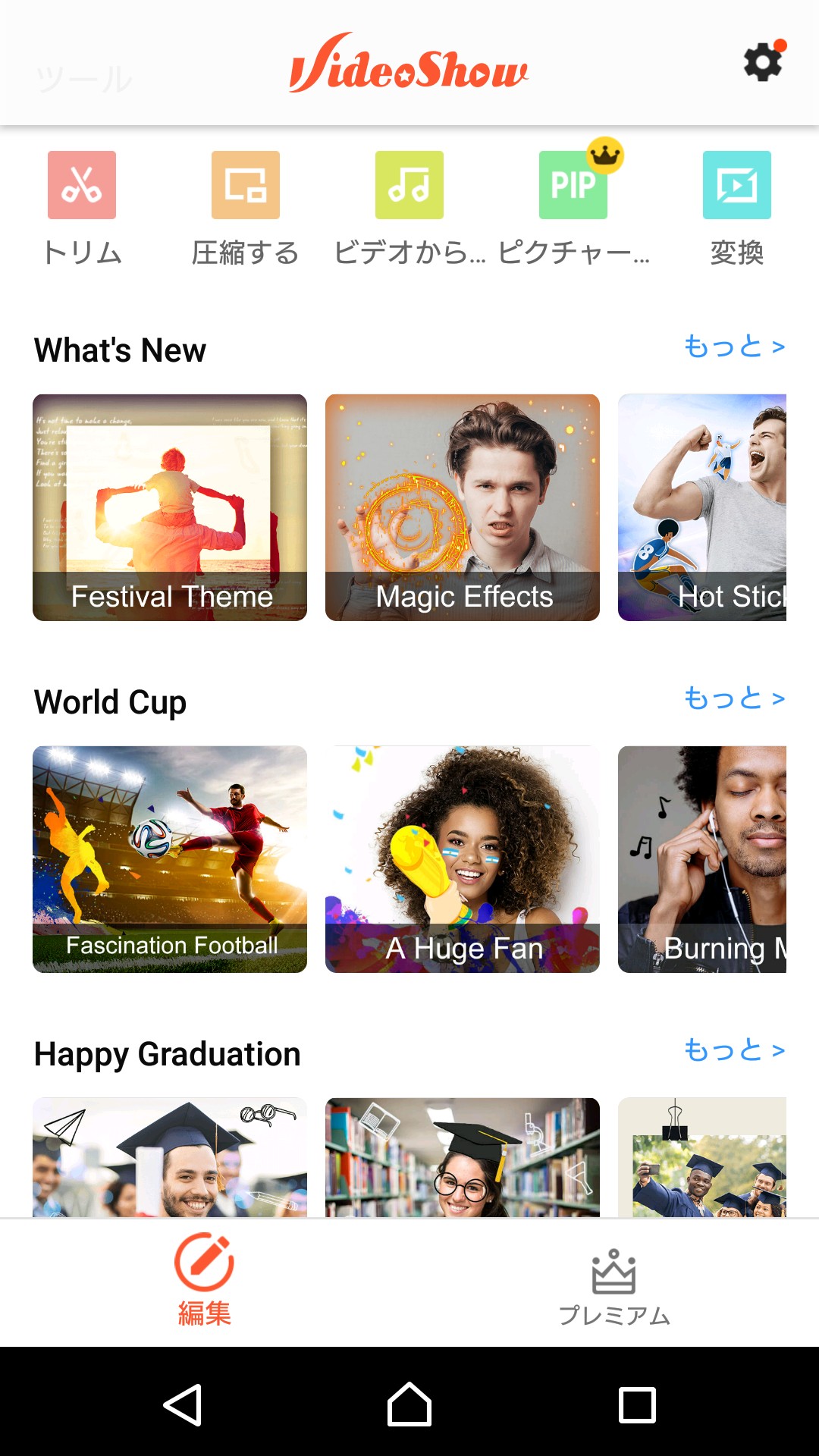Open Fascination Football card
The width and height of the screenshot is (819, 1456).
click(170, 859)
